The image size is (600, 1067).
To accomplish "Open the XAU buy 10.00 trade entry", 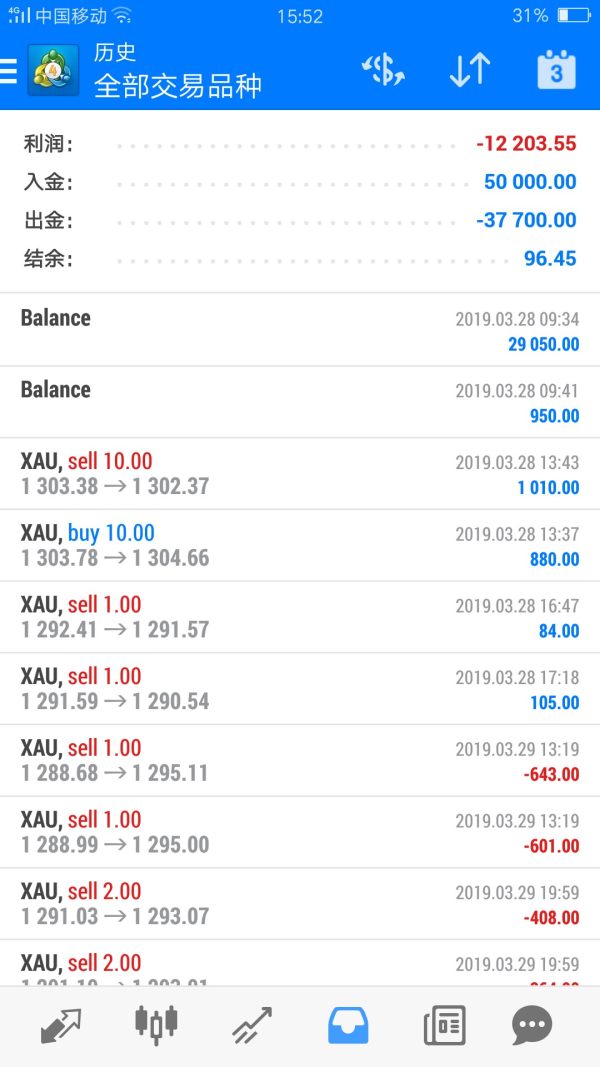I will (x=300, y=545).
